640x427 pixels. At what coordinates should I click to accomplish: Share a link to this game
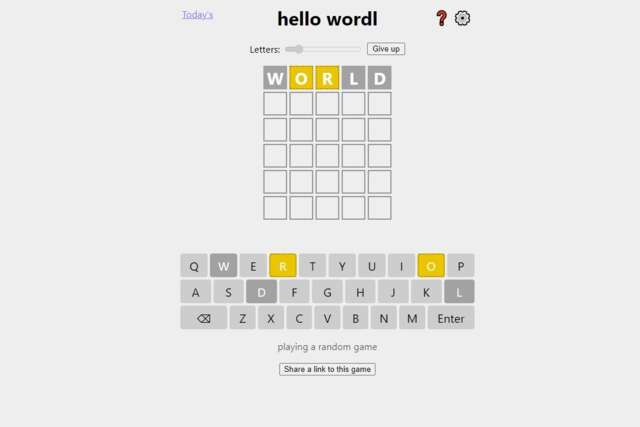(x=327, y=369)
